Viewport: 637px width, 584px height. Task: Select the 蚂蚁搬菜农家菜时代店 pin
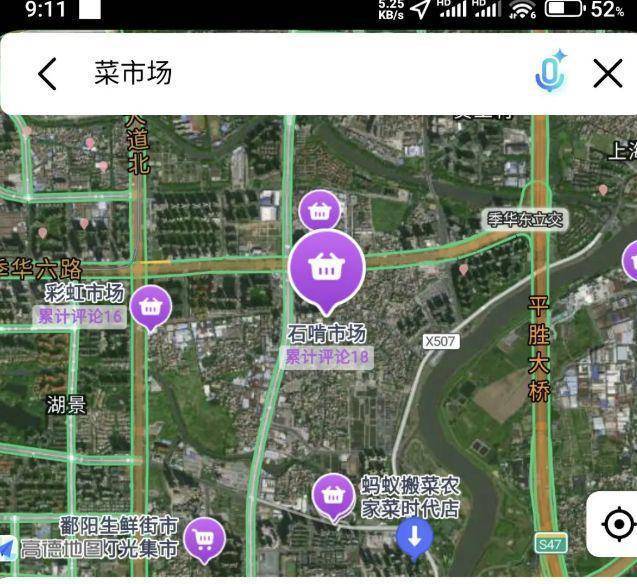333,495
